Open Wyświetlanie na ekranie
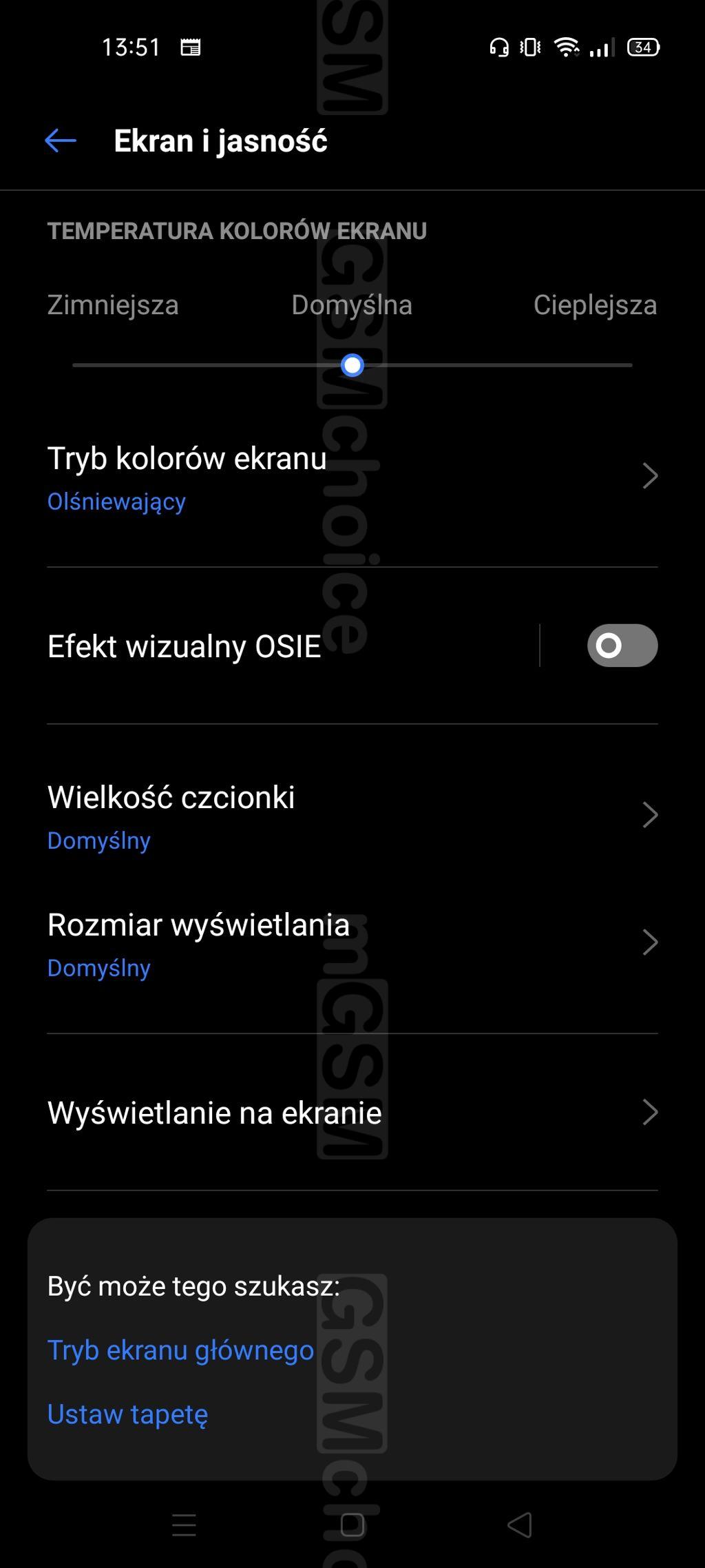This screenshot has height=1568, width=705. point(352,1113)
